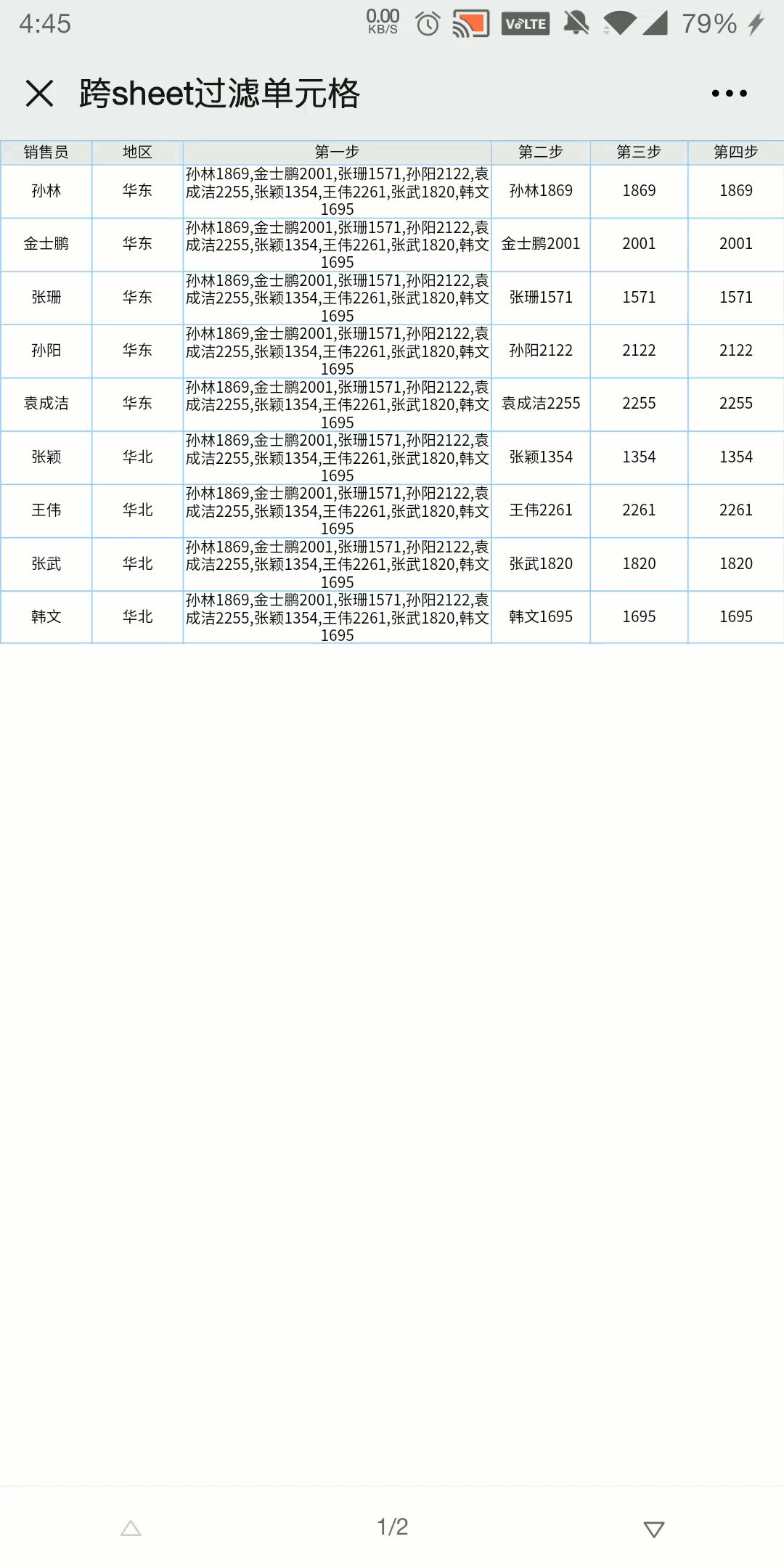
Task: Close the 跨sheet过滤单元格 page
Action: pos(39,94)
